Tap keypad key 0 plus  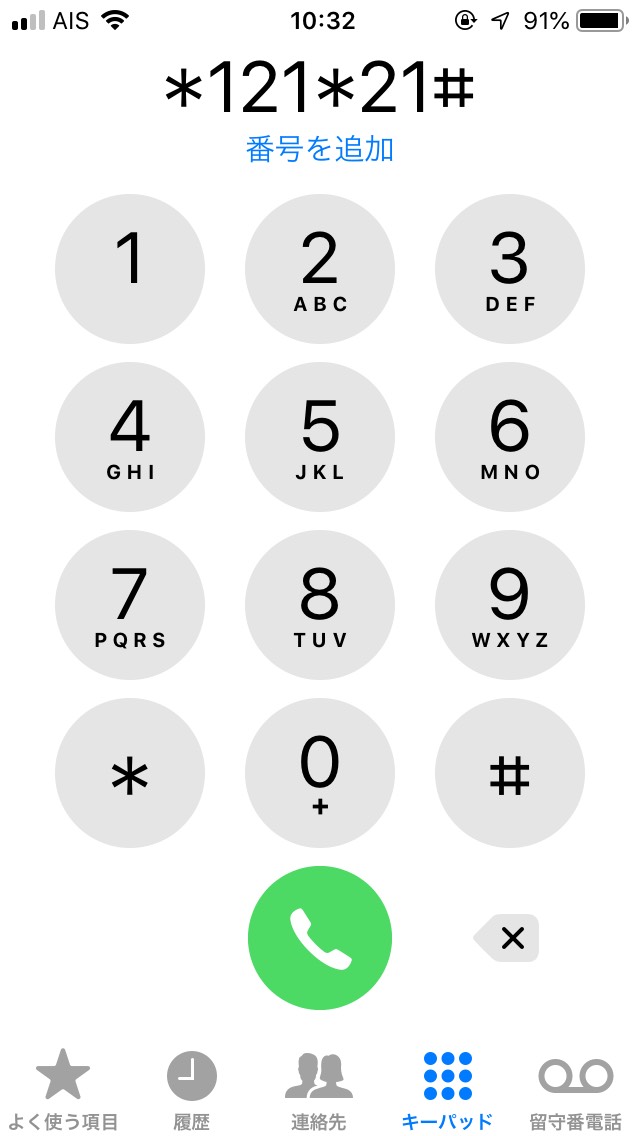click(320, 773)
